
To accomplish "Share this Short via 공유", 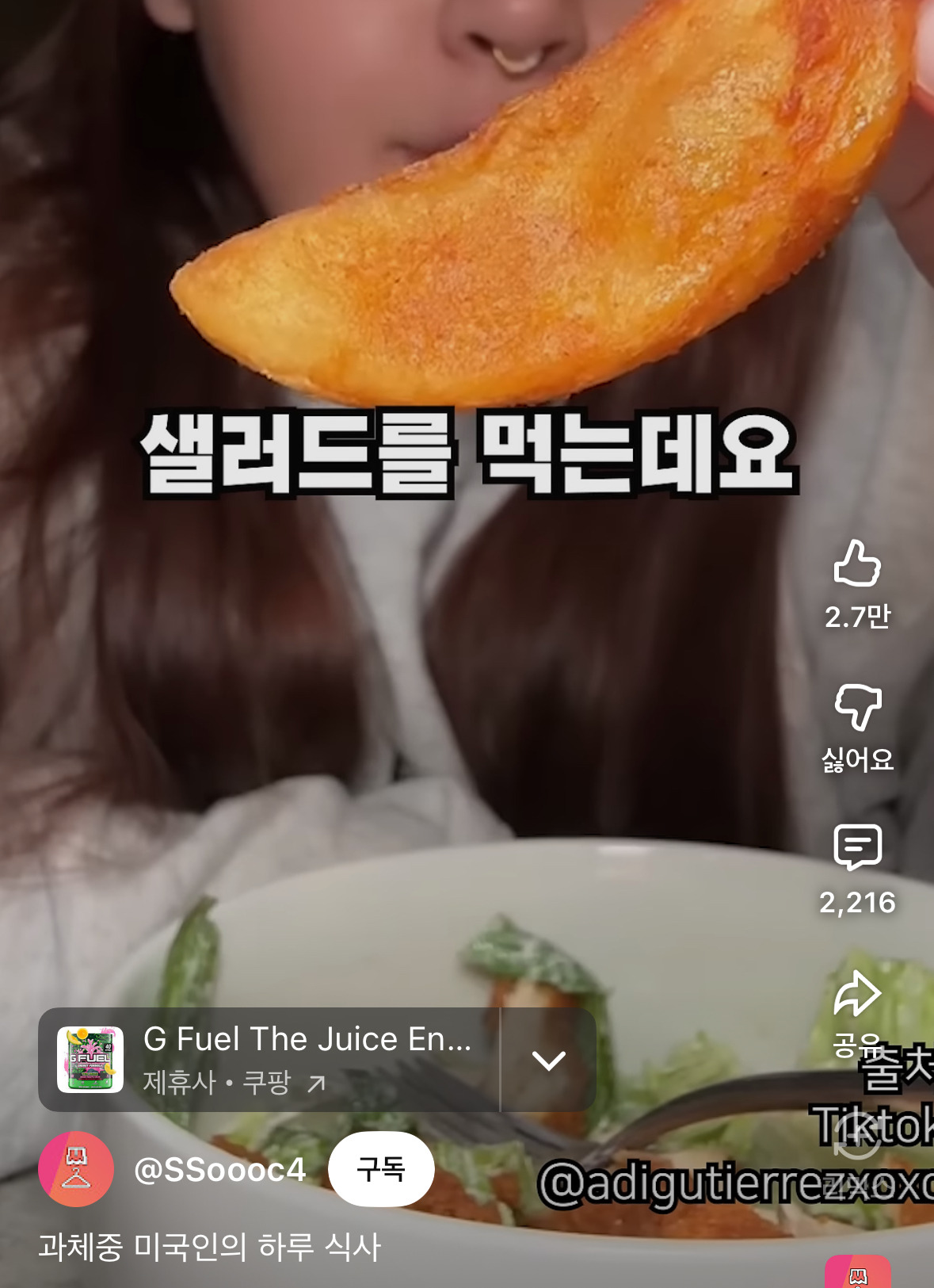I will click(x=857, y=995).
